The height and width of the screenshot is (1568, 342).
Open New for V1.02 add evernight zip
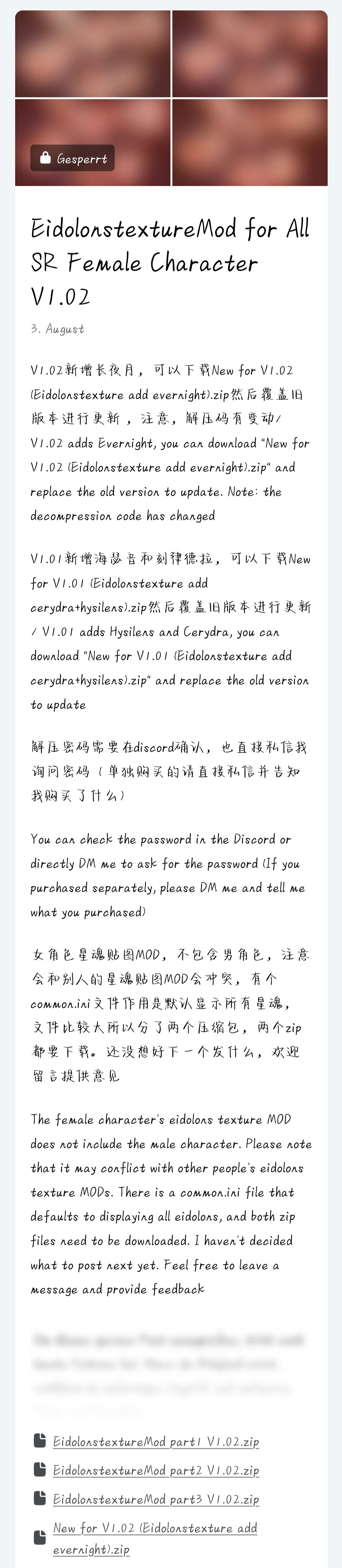tap(155, 1538)
